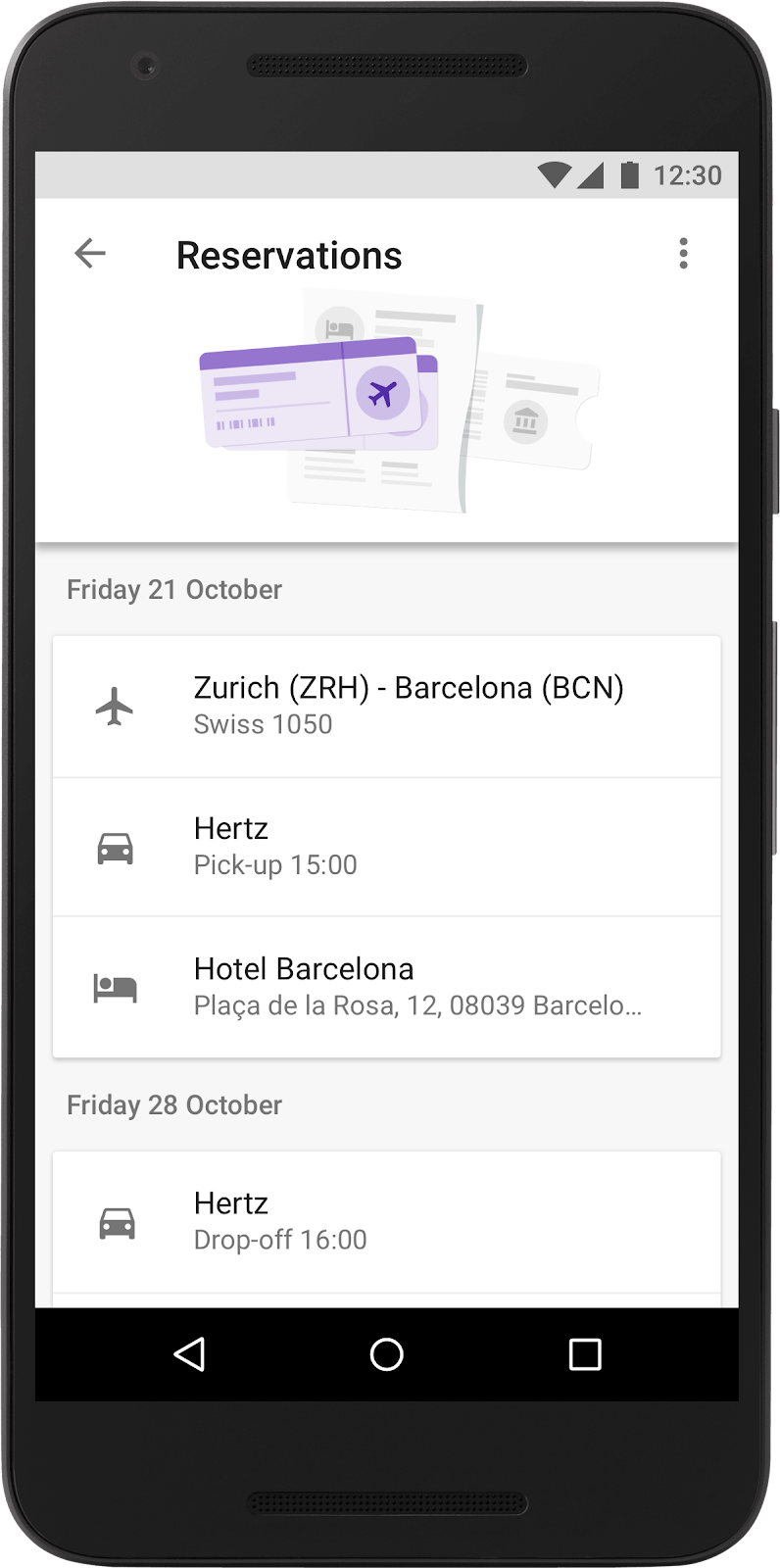View the Hertz drop-off 16:00 reservation
The image size is (780, 1568).
386,1221
